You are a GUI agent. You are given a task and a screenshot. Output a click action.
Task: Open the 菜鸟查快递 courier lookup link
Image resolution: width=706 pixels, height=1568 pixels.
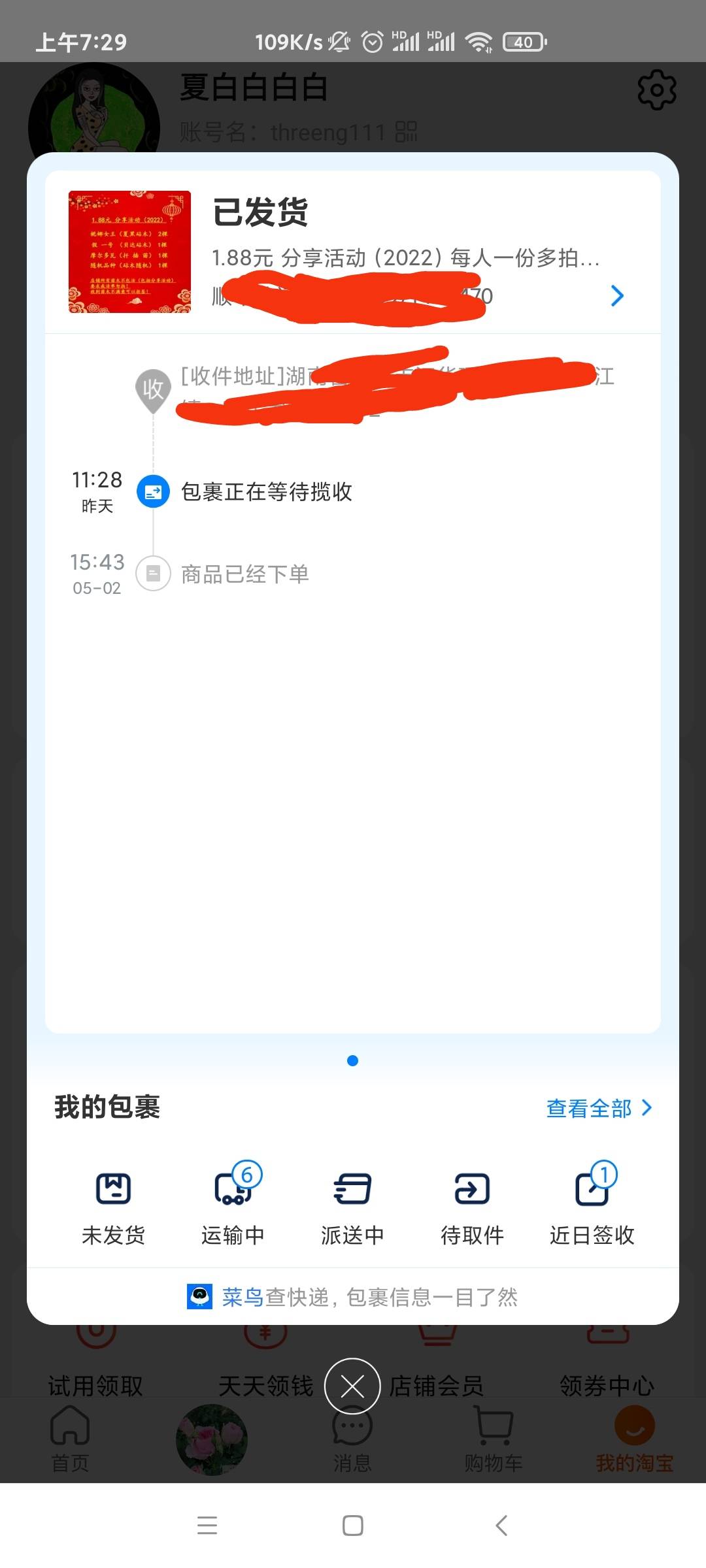coord(352,1297)
